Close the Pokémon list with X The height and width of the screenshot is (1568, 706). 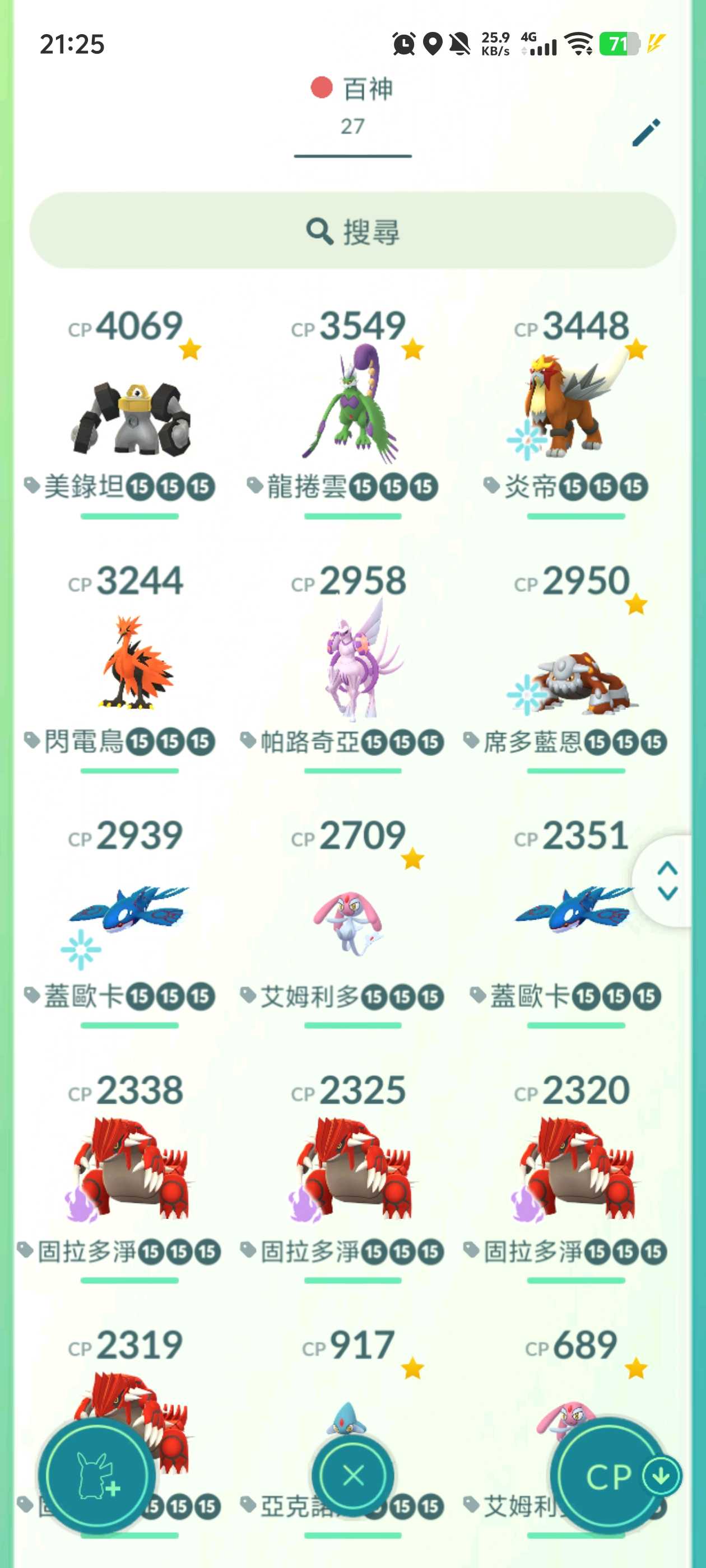[352, 1476]
